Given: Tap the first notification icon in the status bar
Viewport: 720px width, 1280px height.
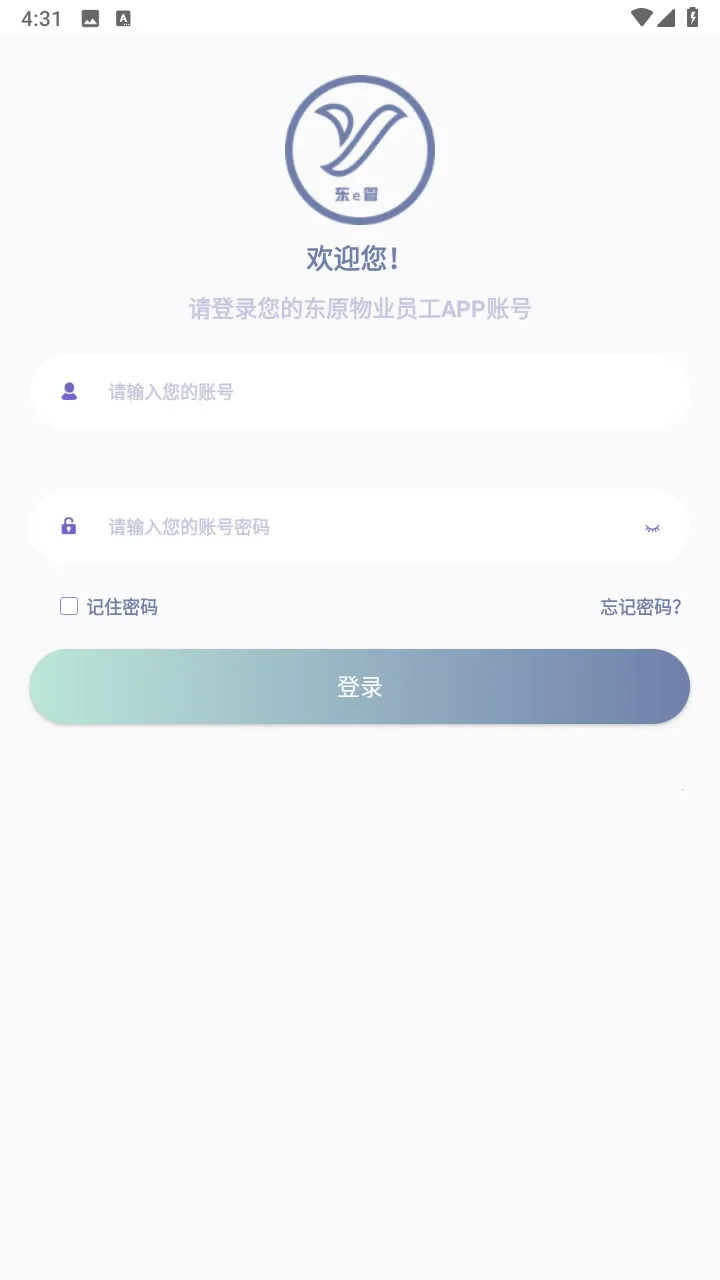Looking at the screenshot, I should (x=89, y=17).
